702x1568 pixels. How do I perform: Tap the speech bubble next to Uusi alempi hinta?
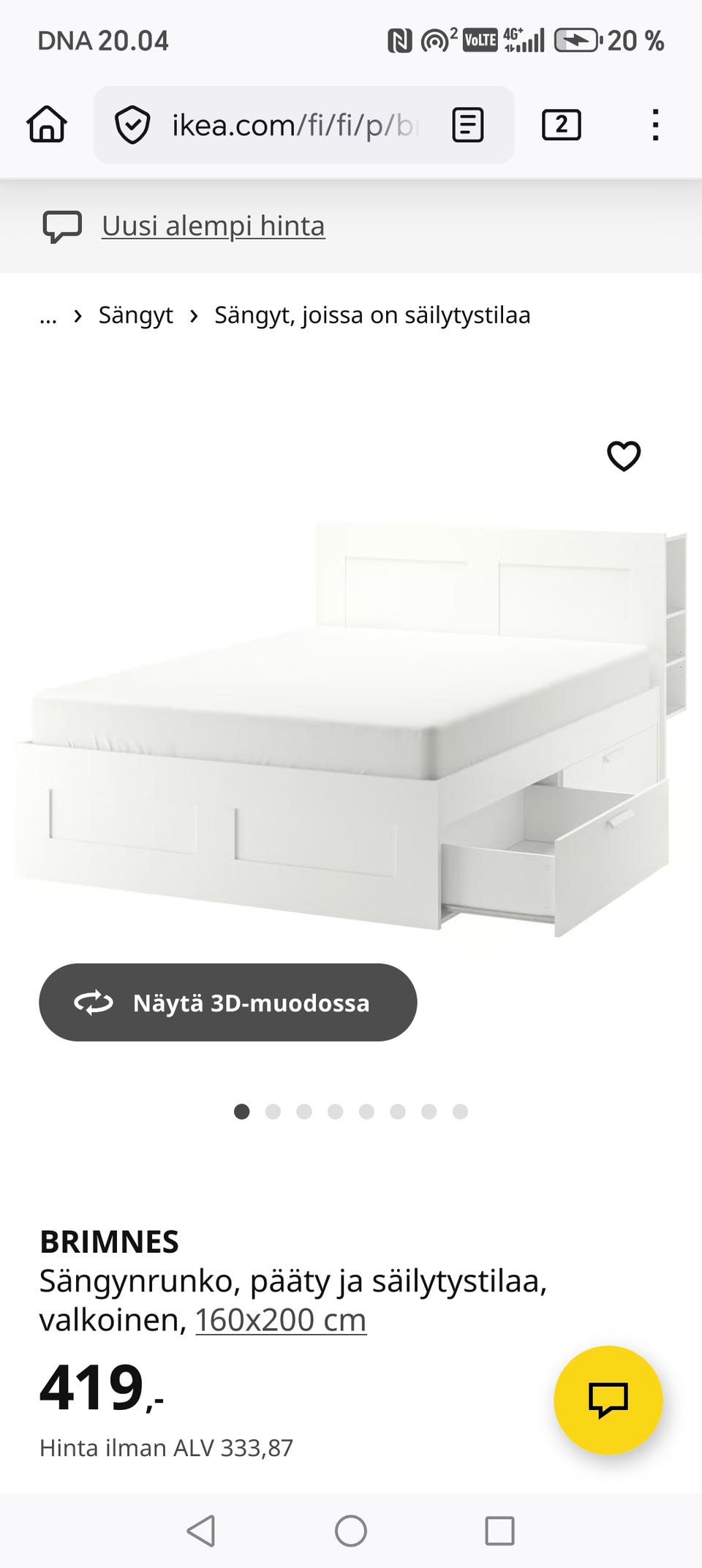[x=64, y=226]
